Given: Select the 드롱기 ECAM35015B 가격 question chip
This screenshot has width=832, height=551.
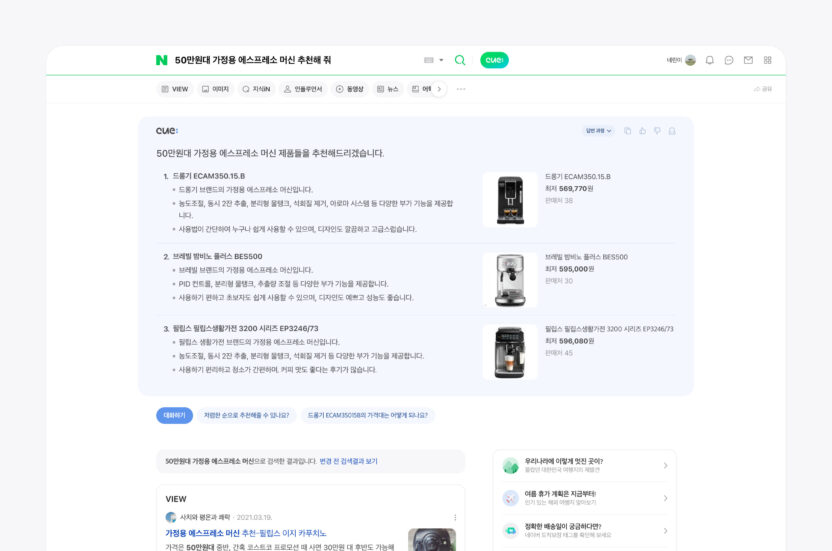Looking at the screenshot, I should 367,415.
